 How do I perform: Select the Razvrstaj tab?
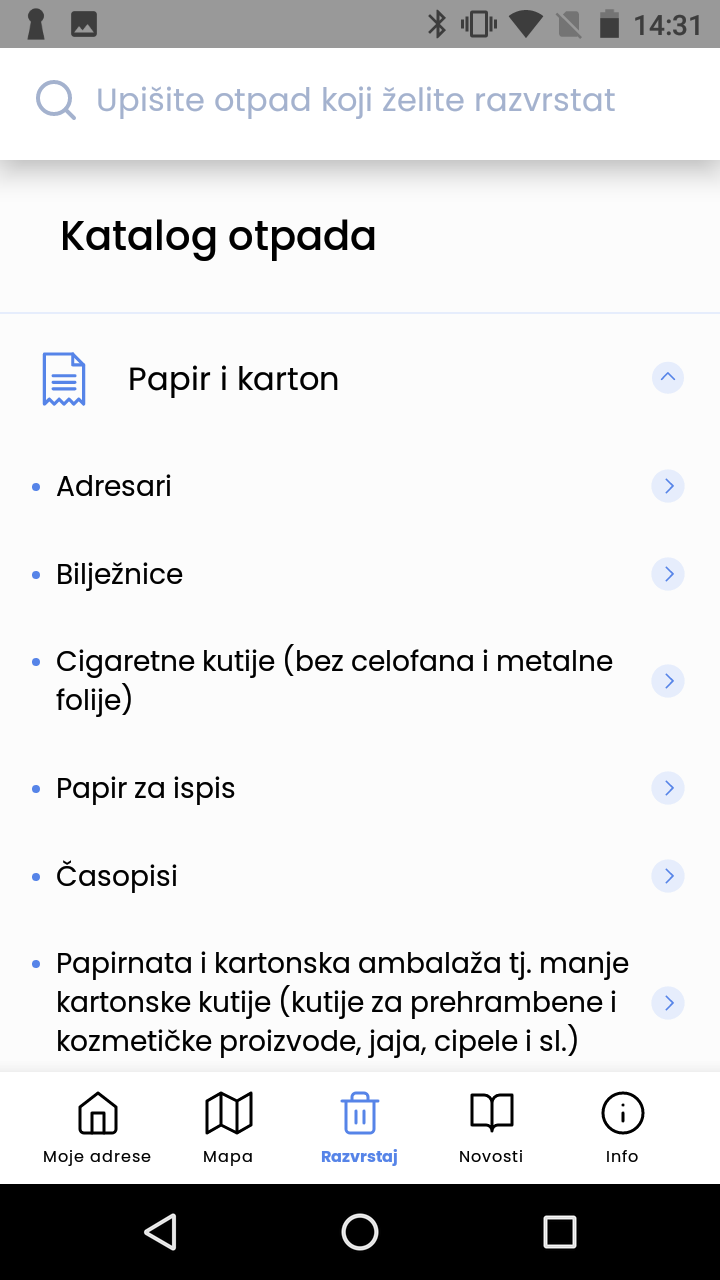click(x=359, y=1128)
